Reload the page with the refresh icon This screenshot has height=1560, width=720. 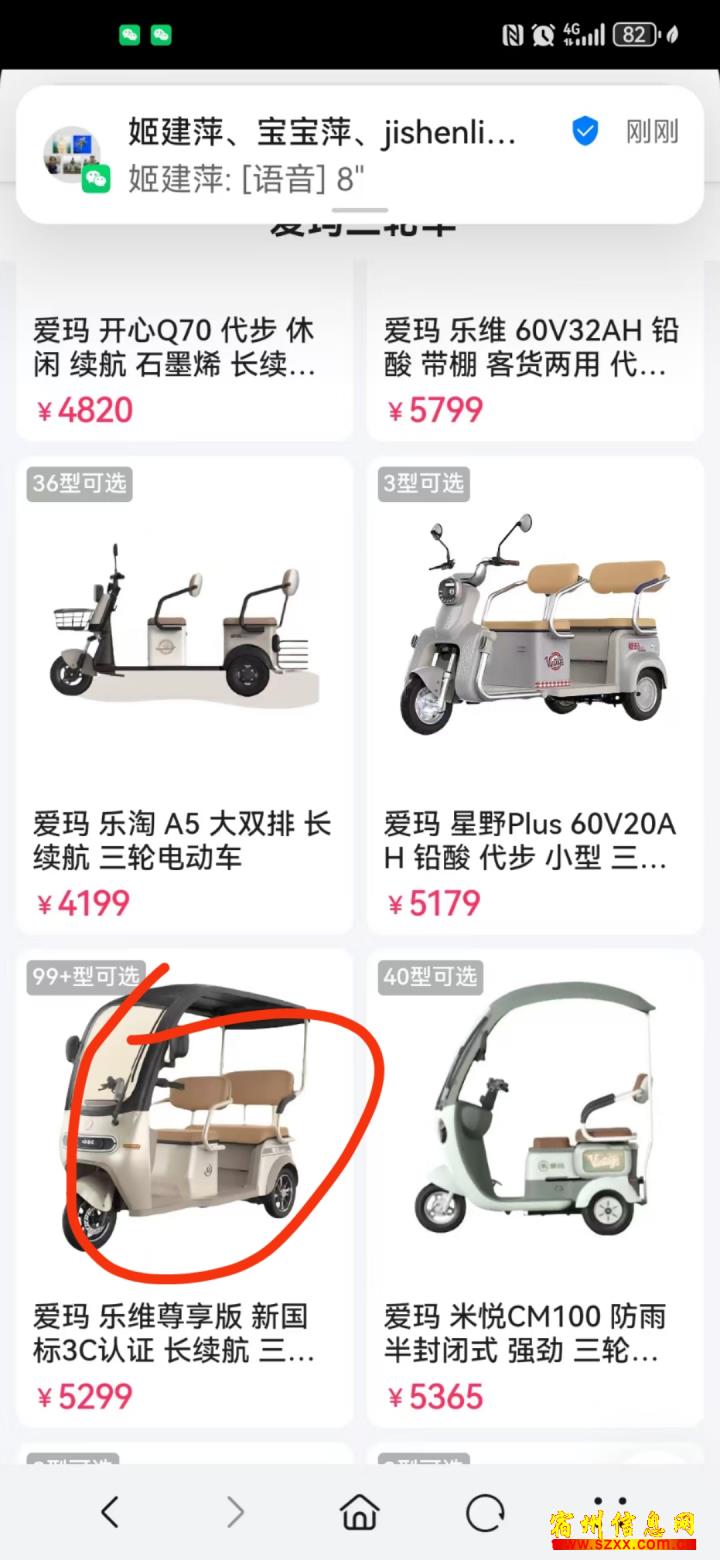[x=485, y=1512]
